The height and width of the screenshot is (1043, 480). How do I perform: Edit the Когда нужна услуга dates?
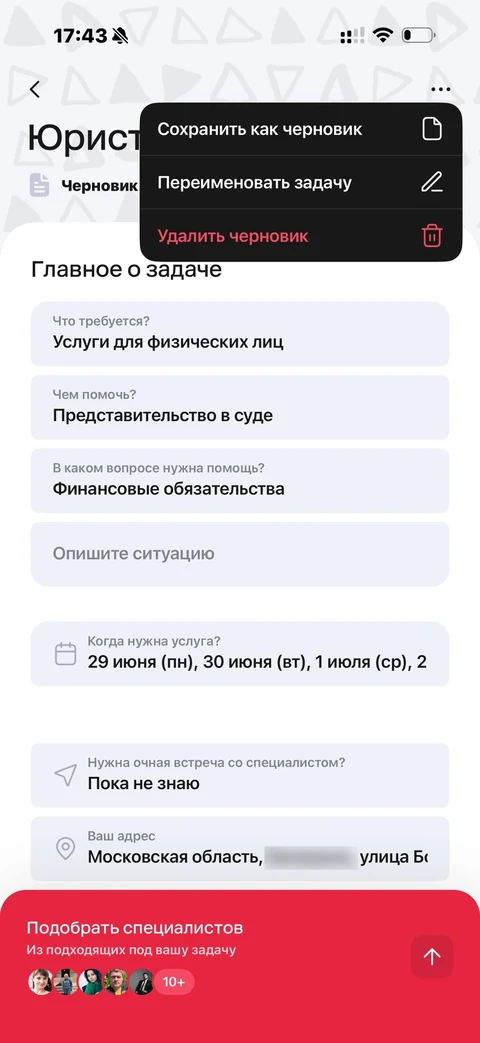[240, 654]
